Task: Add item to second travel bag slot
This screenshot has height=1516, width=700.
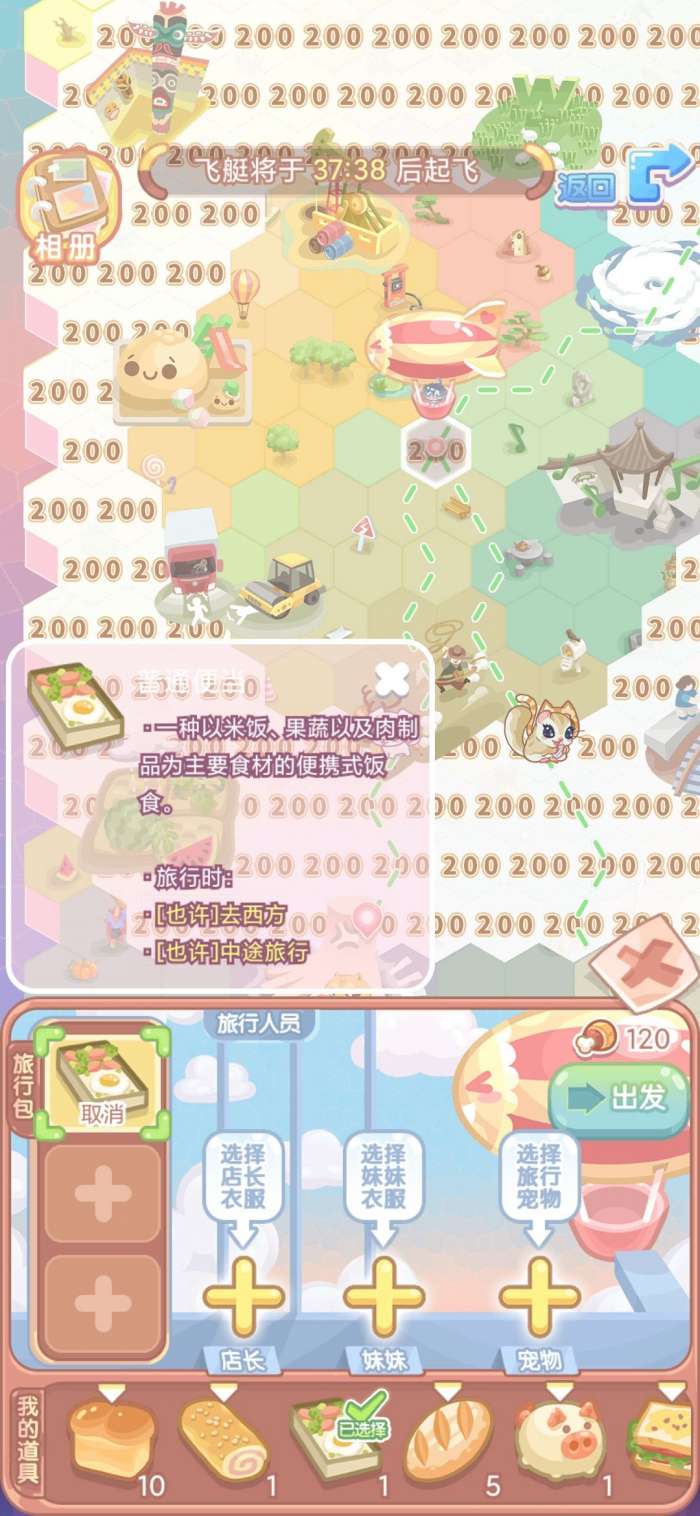Action: click(103, 1193)
